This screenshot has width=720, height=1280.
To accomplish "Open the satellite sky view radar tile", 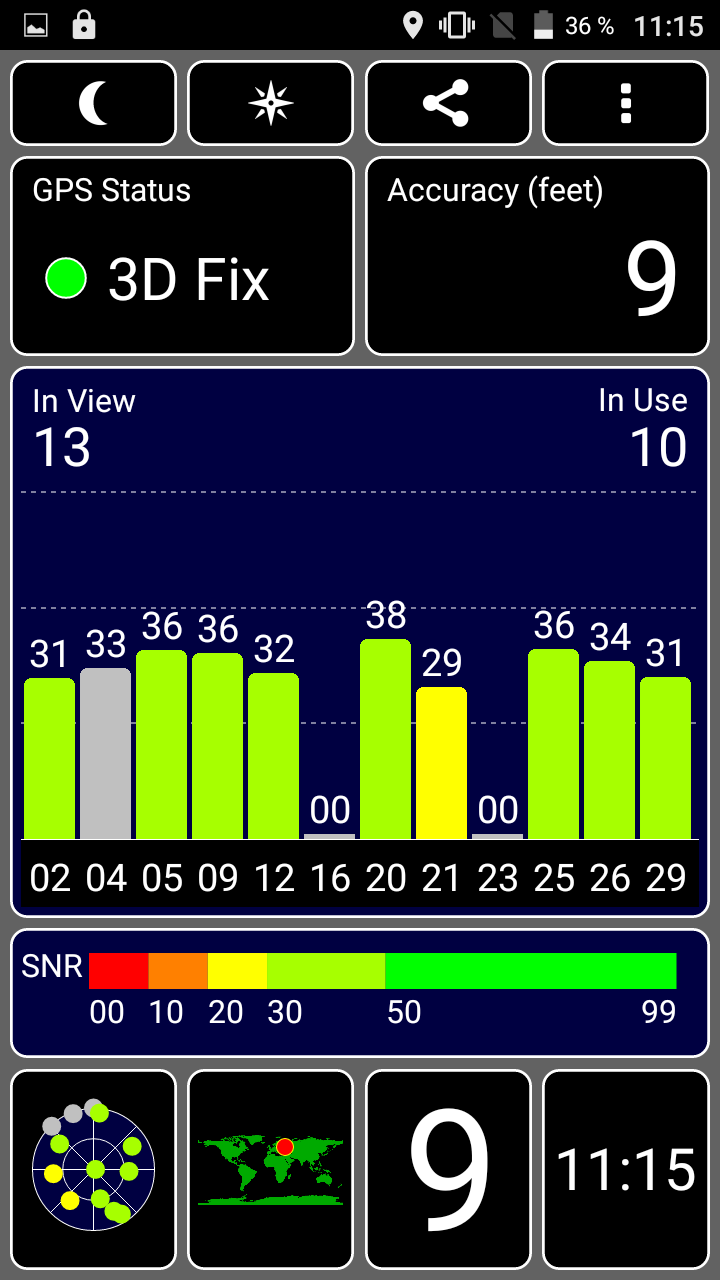I will coord(93,1169).
